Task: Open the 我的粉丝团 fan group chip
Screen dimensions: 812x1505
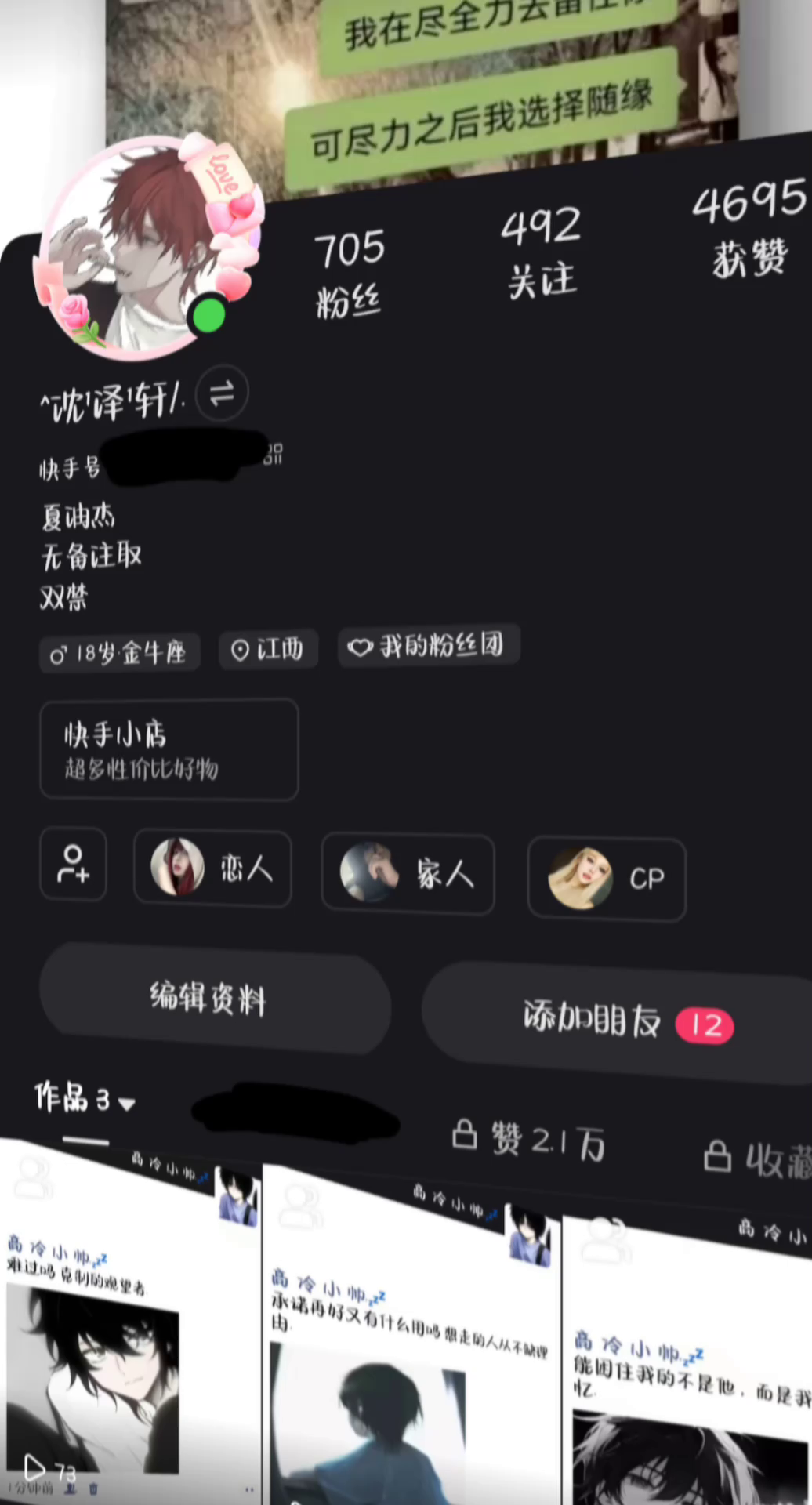Action: click(428, 647)
